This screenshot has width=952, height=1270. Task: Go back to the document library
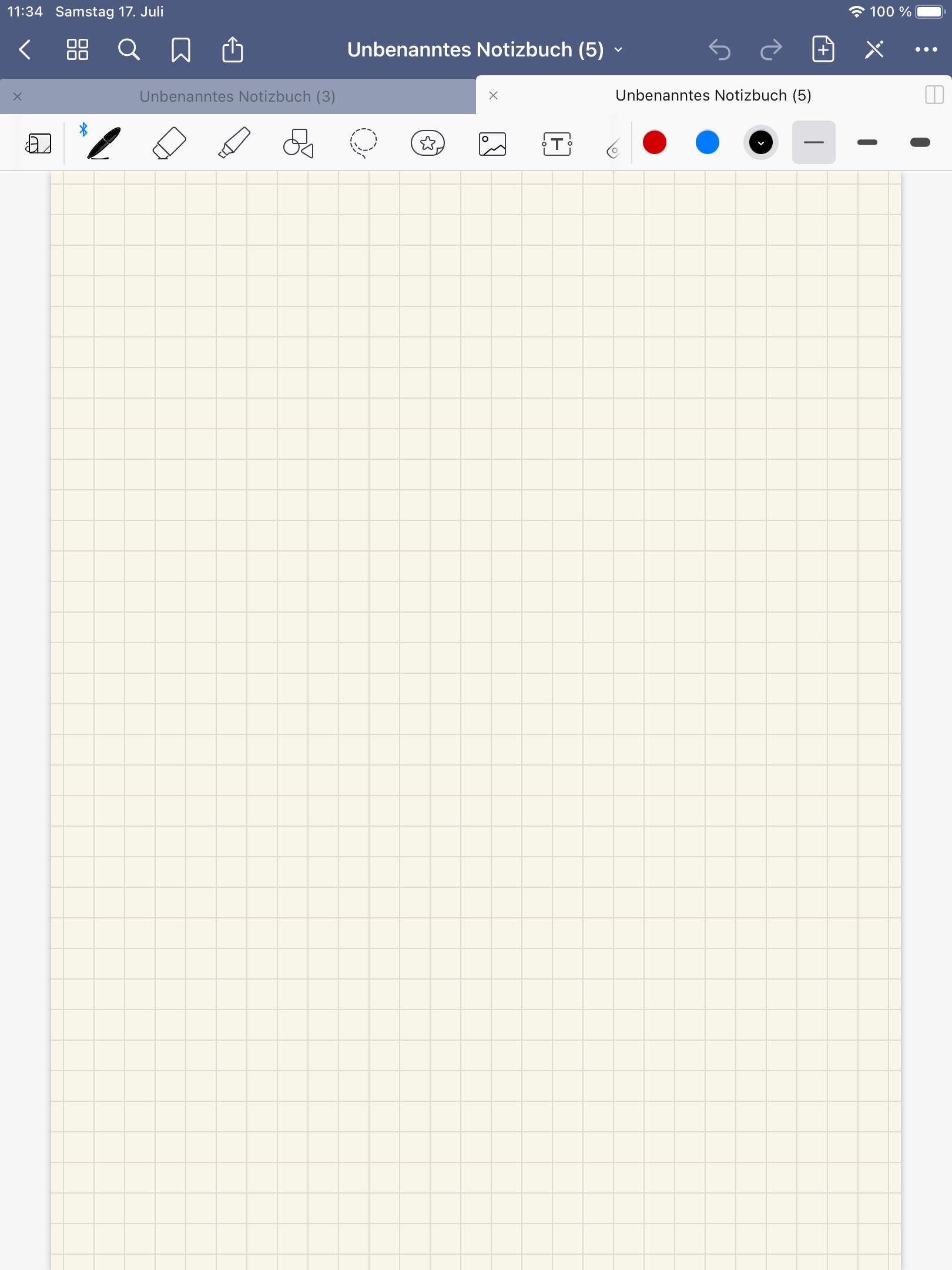coord(25,50)
